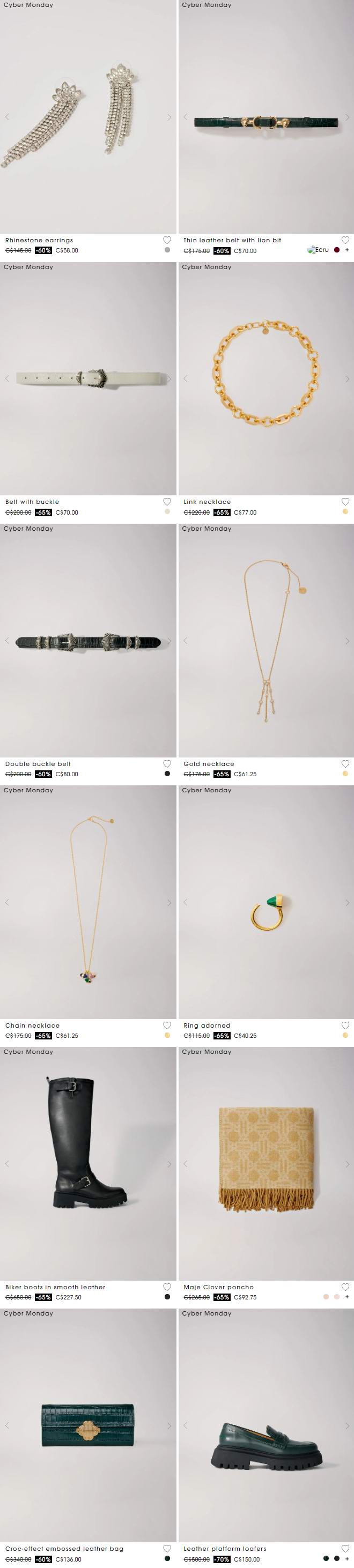
Task: Show more colors for Maje Clover poncho
Action: click(346, 1297)
